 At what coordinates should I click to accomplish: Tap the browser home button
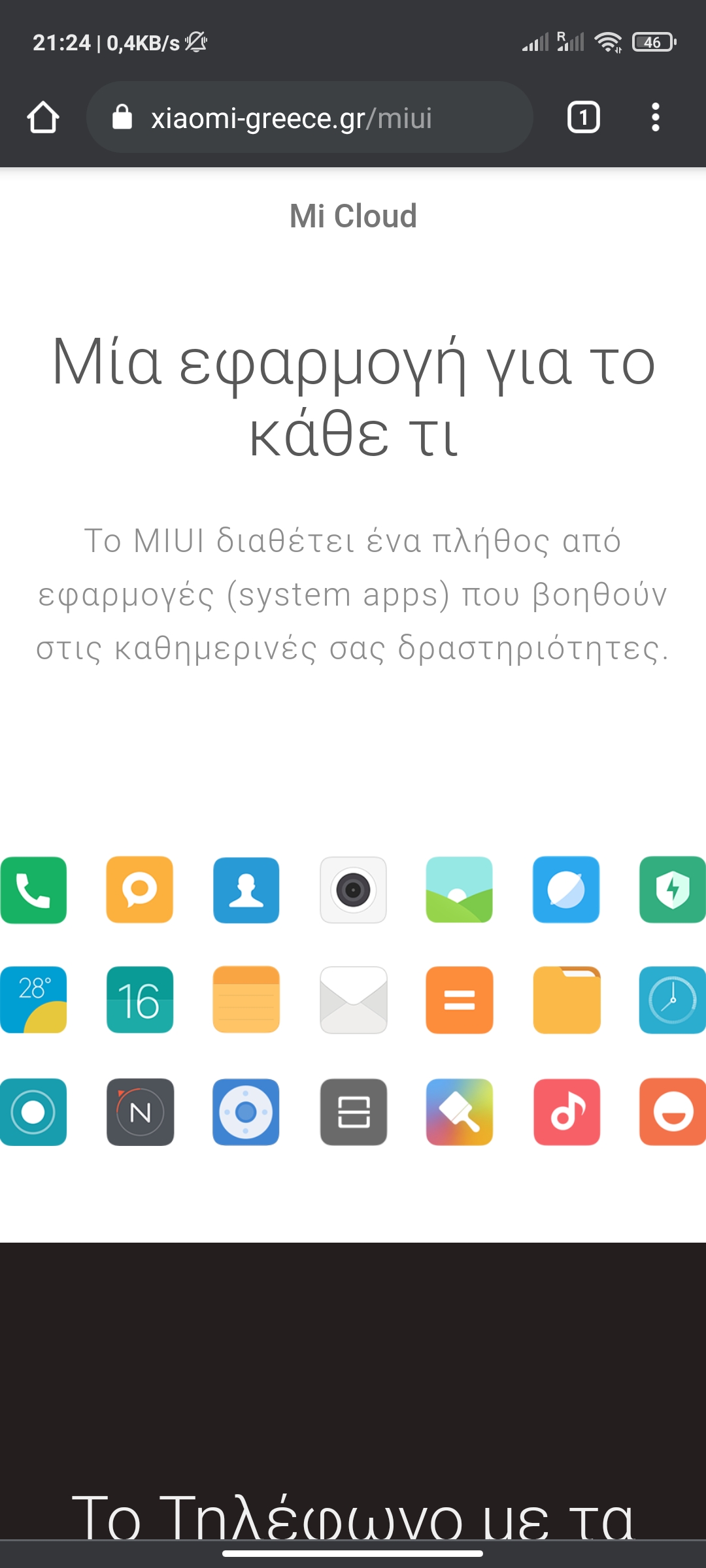[x=43, y=118]
